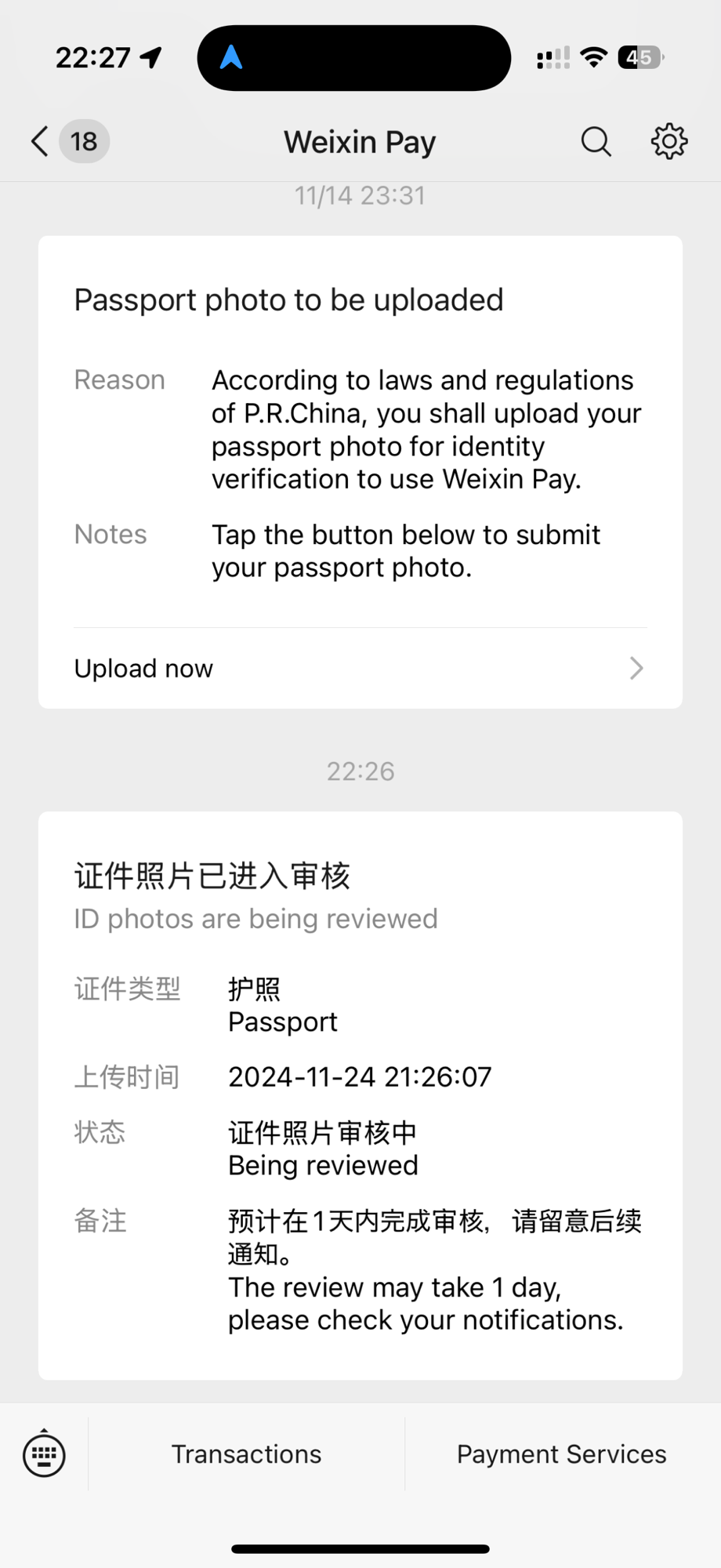Viewport: 721px width, 1568px height.
Task: Tap Upload now to submit passport
Action: click(360, 669)
